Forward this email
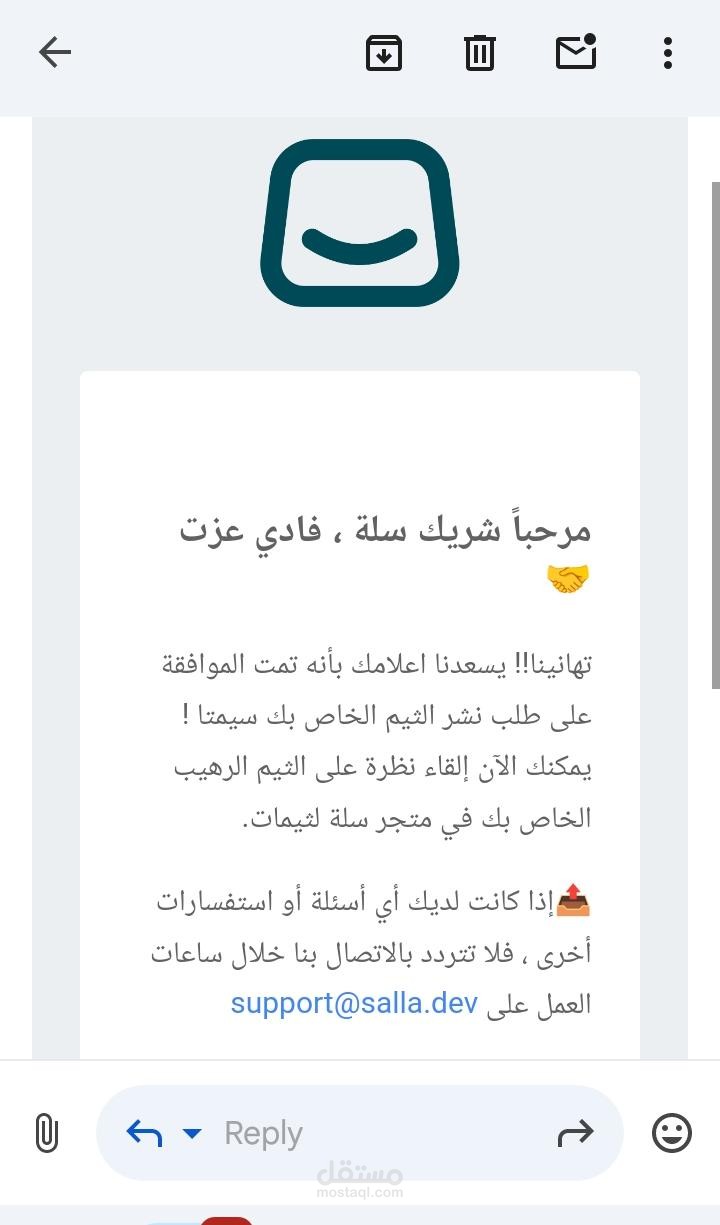 tap(575, 1133)
